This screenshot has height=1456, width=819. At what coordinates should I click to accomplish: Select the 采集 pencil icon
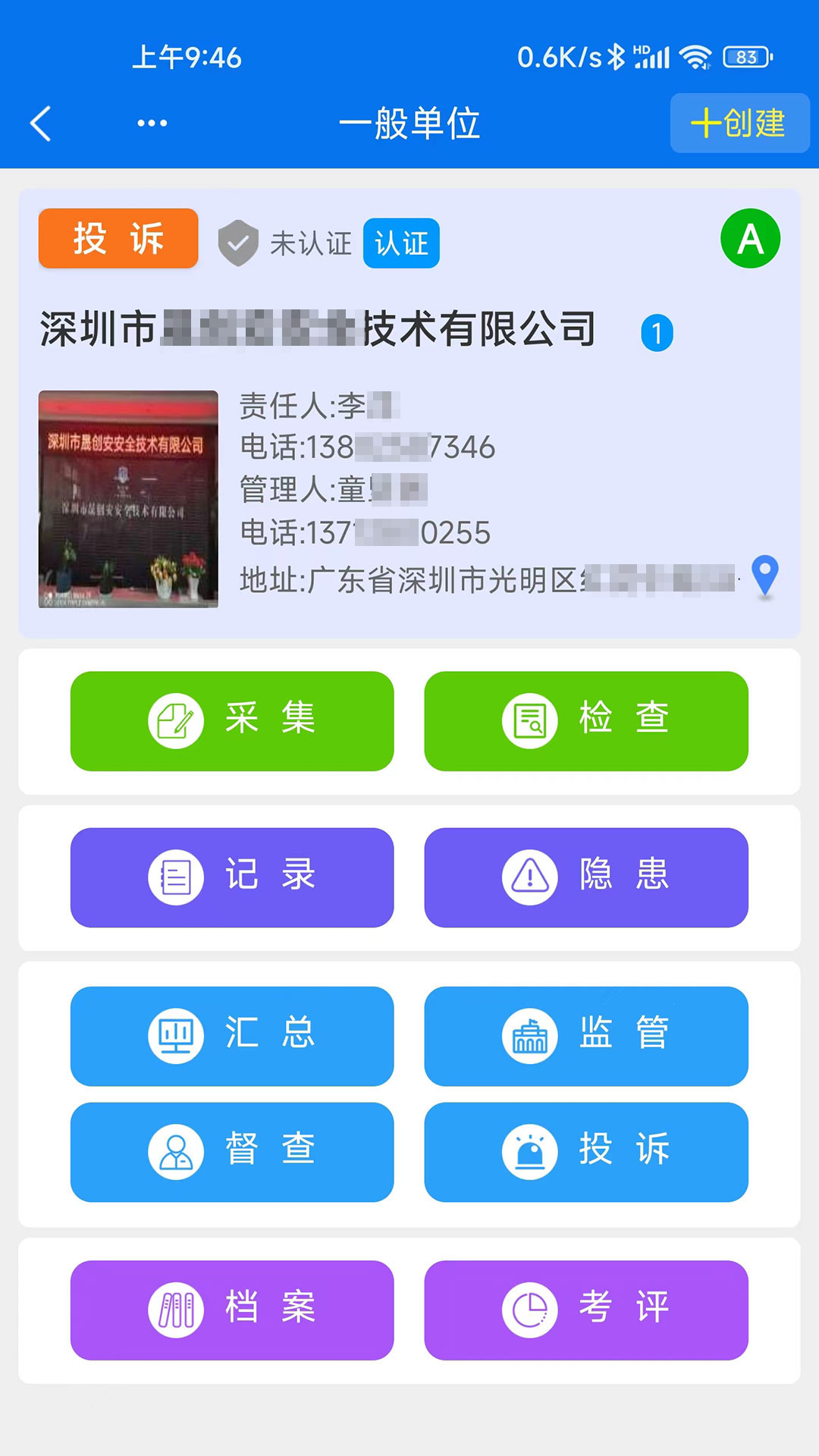176,721
